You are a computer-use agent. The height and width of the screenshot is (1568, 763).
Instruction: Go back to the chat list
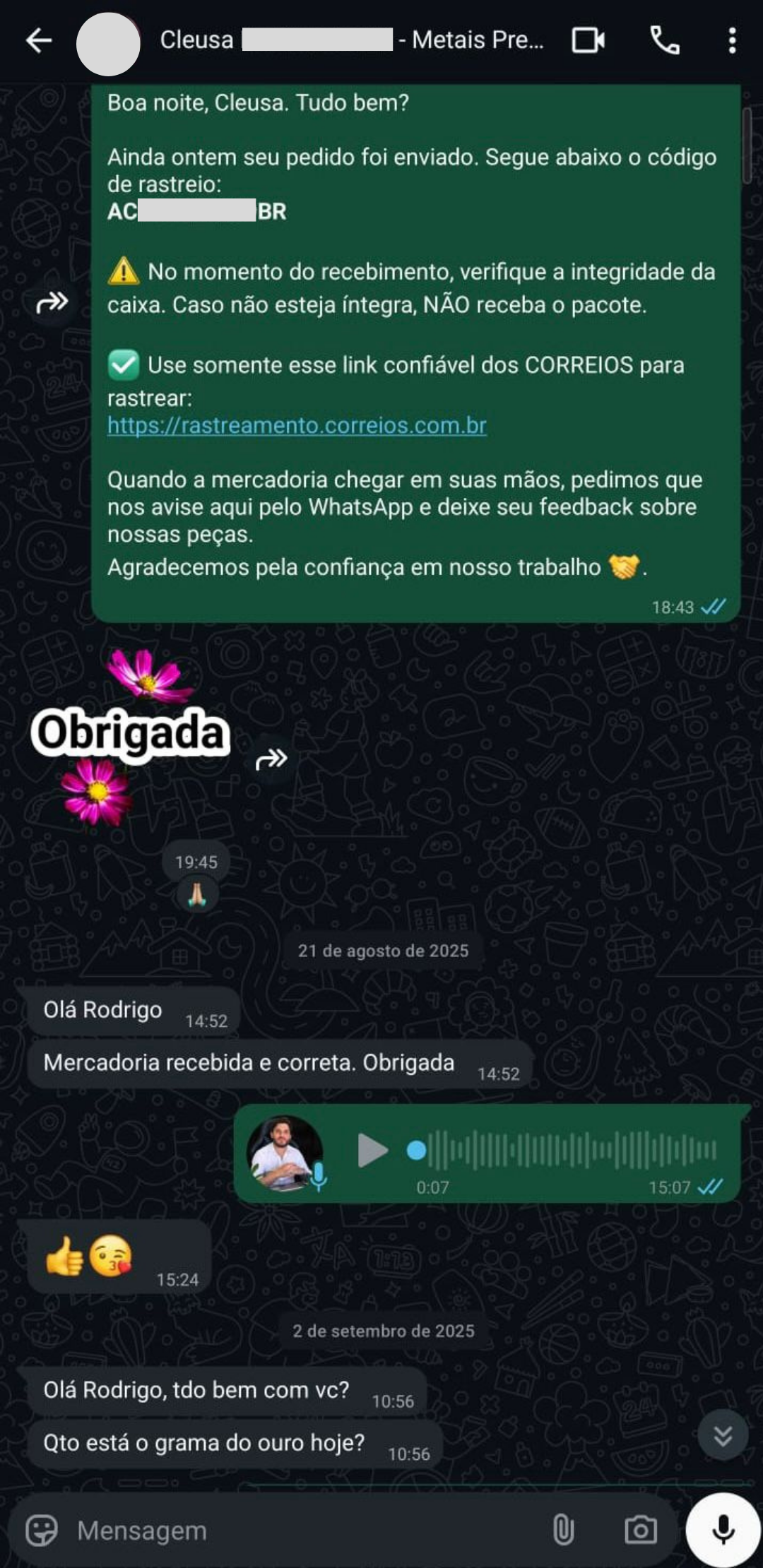pyautogui.click(x=39, y=41)
